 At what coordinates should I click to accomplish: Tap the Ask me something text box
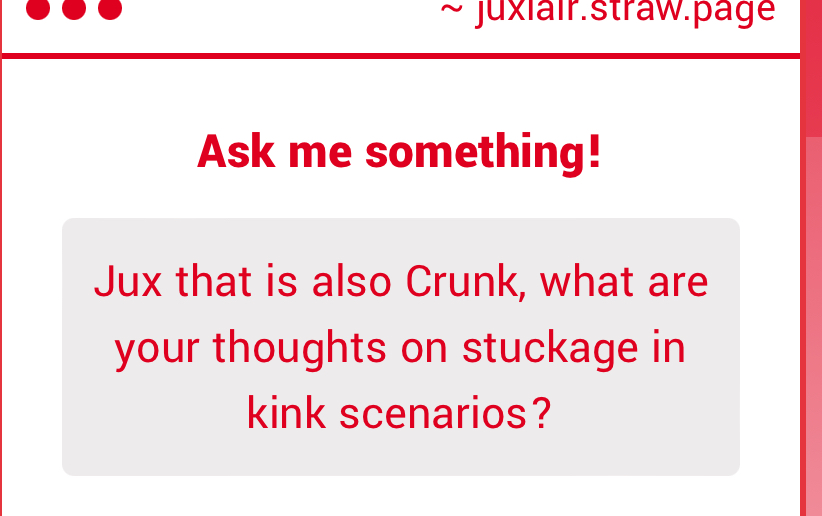point(400,347)
